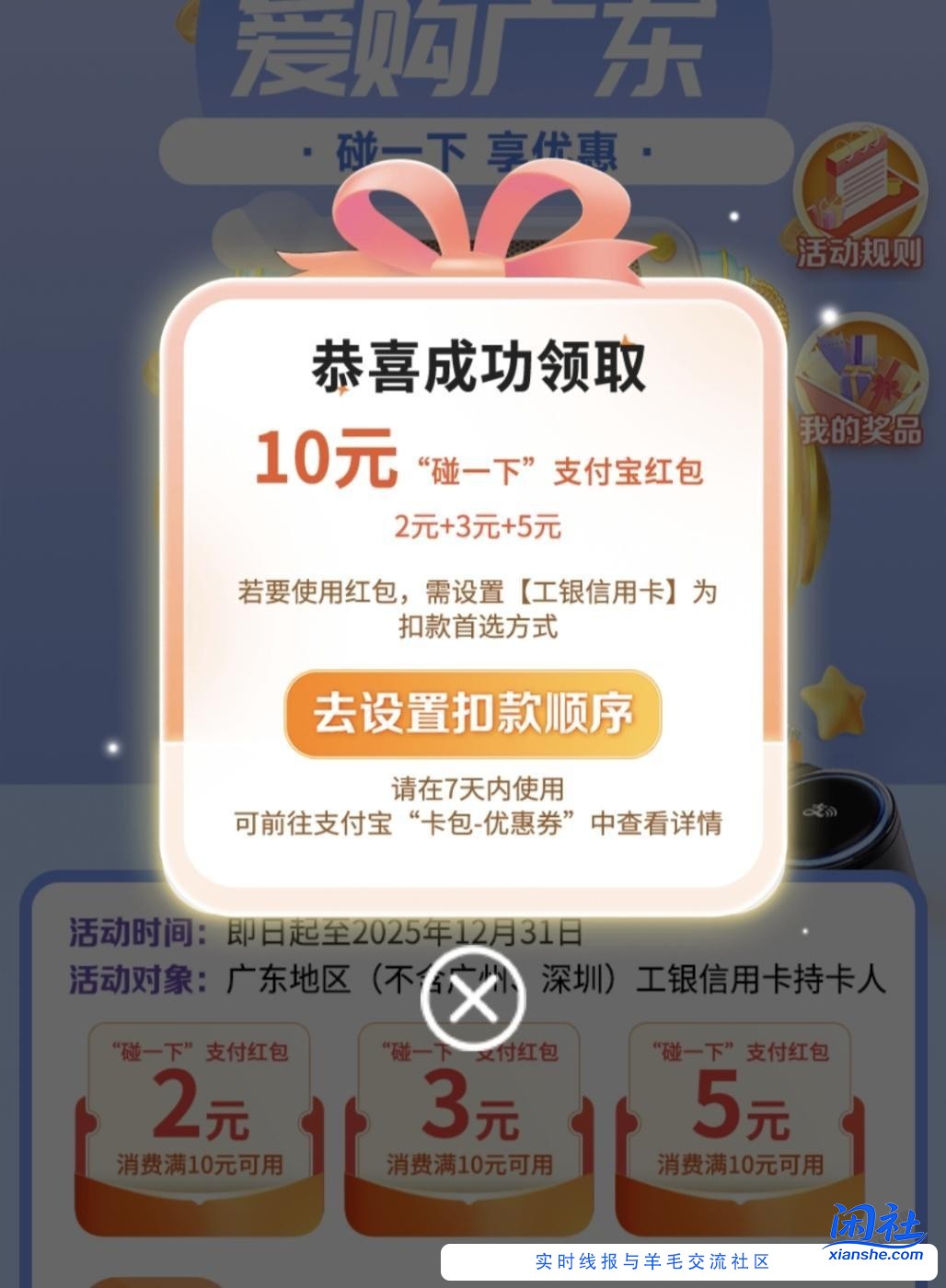Open 活动规则 activity rules
Screen dimensions: 946x1288
coord(859,207)
